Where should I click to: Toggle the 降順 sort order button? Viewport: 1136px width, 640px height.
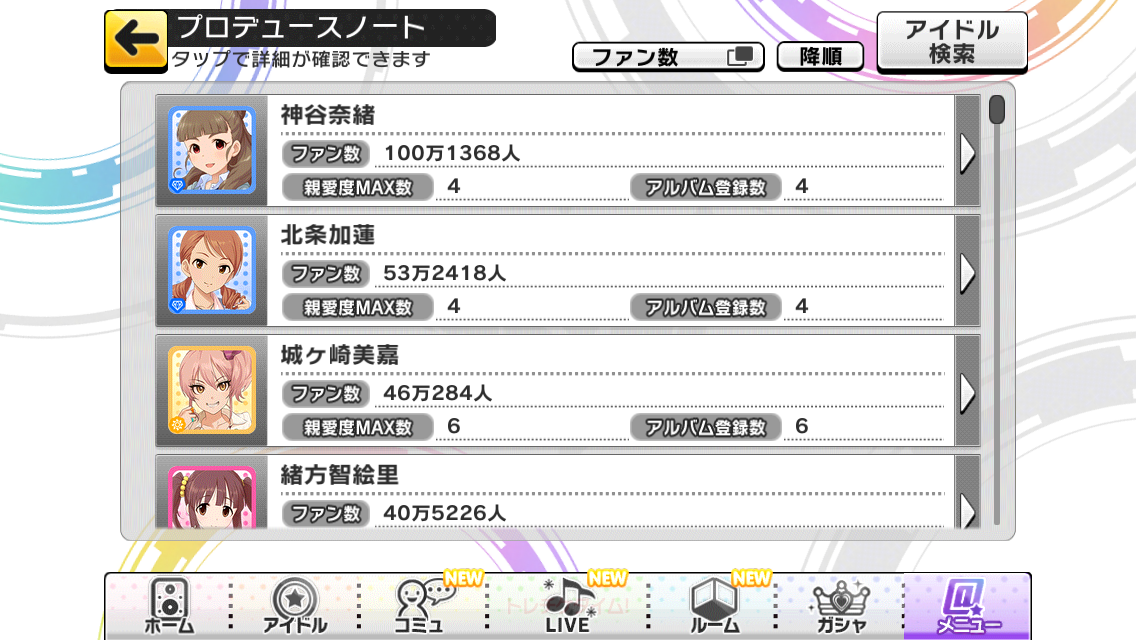(820, 57)
